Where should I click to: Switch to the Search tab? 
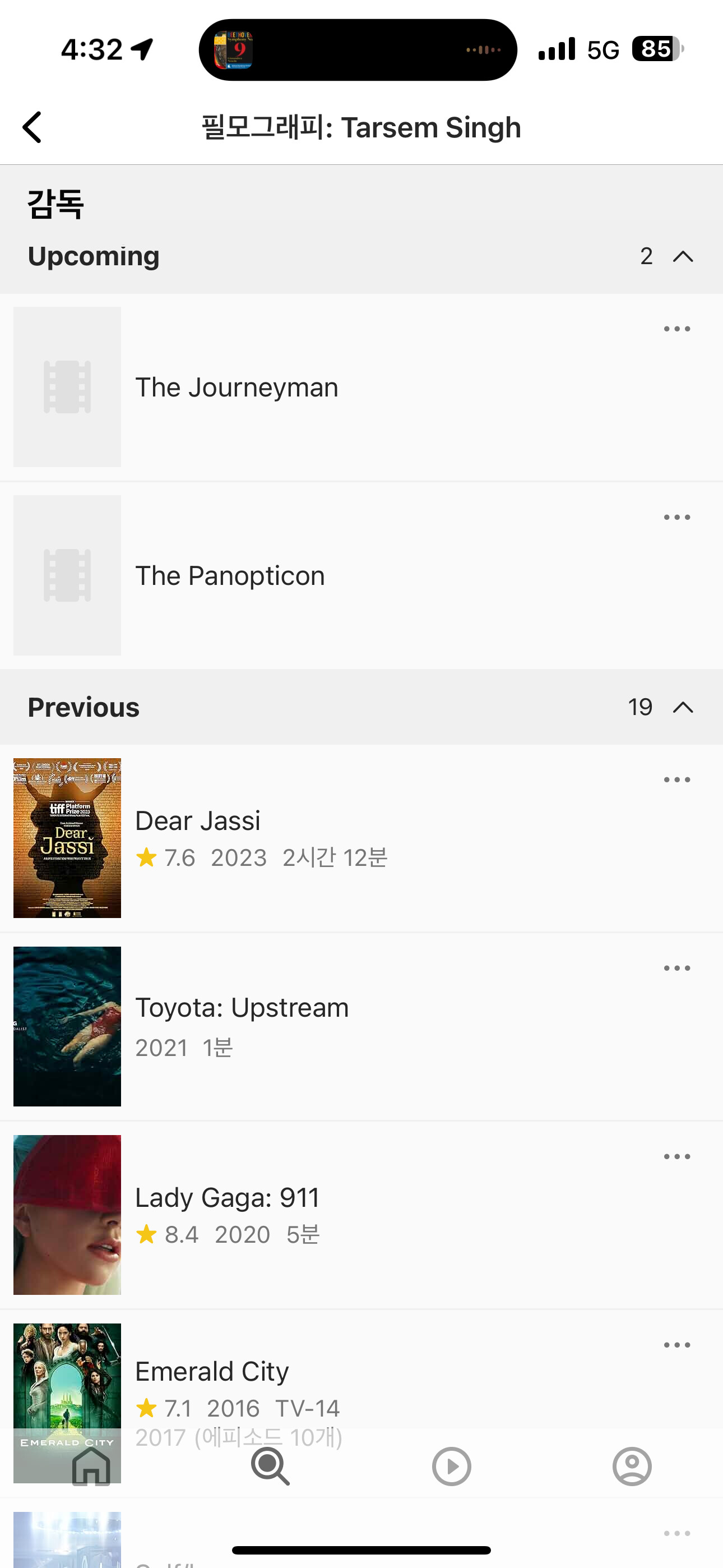point(271,1466)
